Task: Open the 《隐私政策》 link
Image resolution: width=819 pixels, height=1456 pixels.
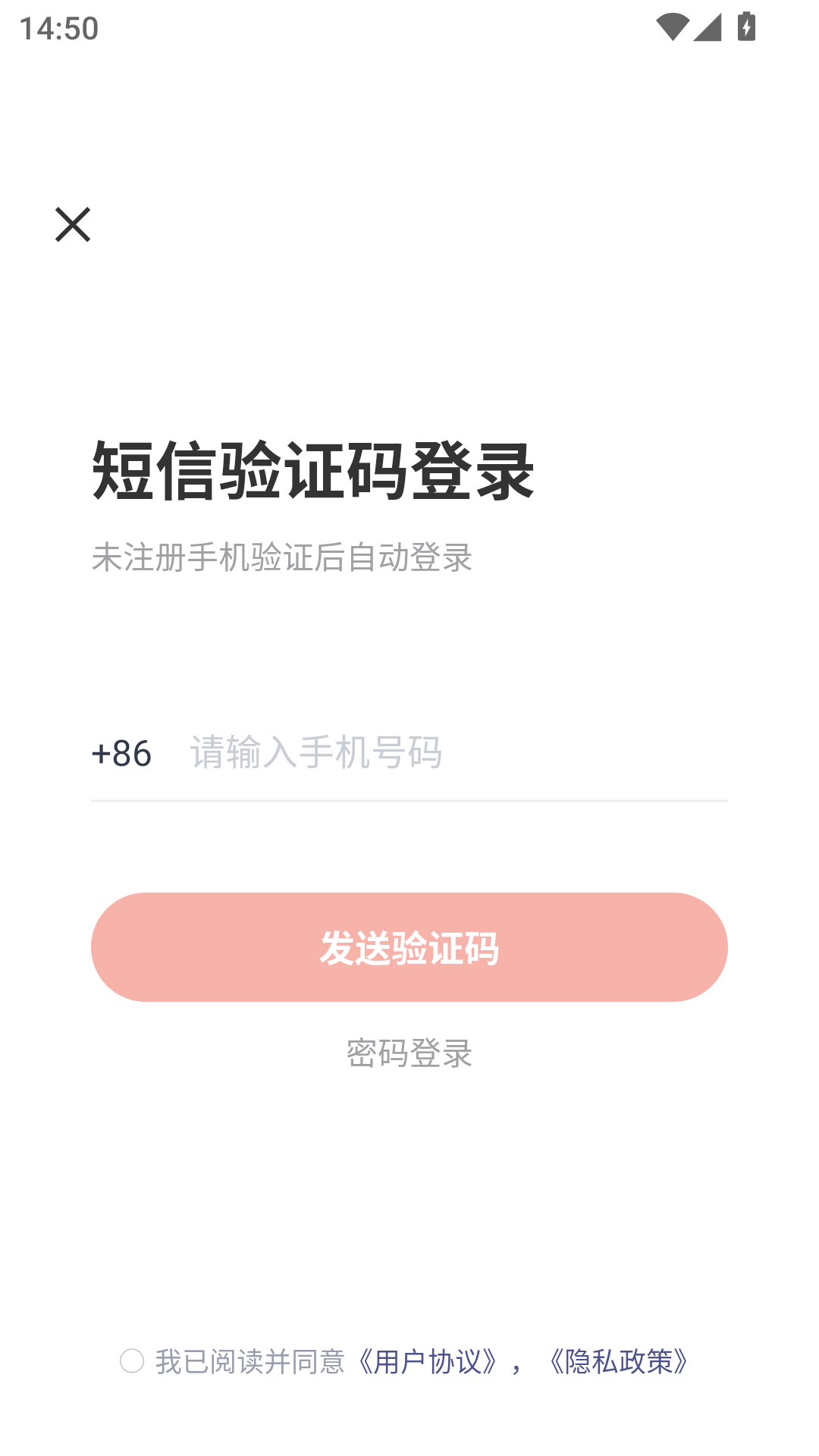Action: click(x=619, y=1362)
